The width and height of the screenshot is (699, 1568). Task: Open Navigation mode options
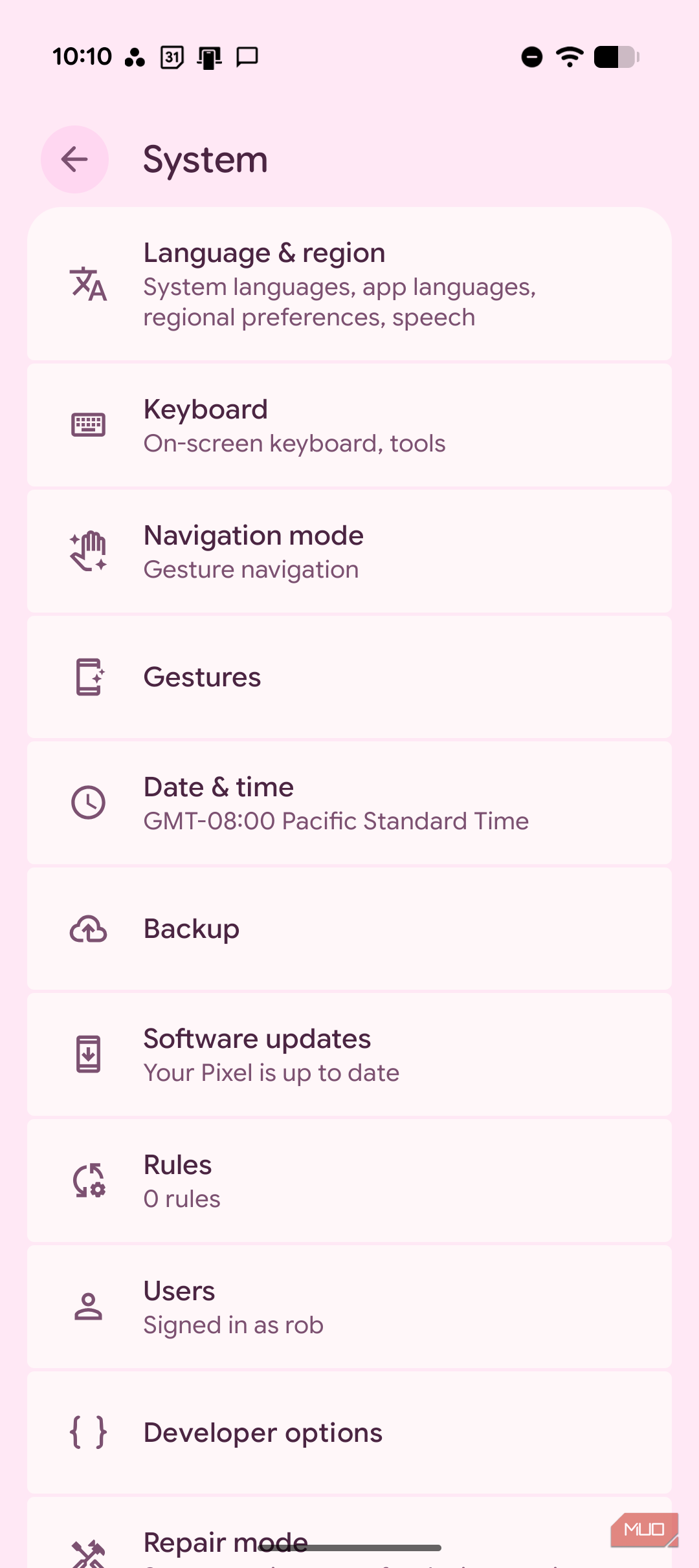click(x=349, y=551)
